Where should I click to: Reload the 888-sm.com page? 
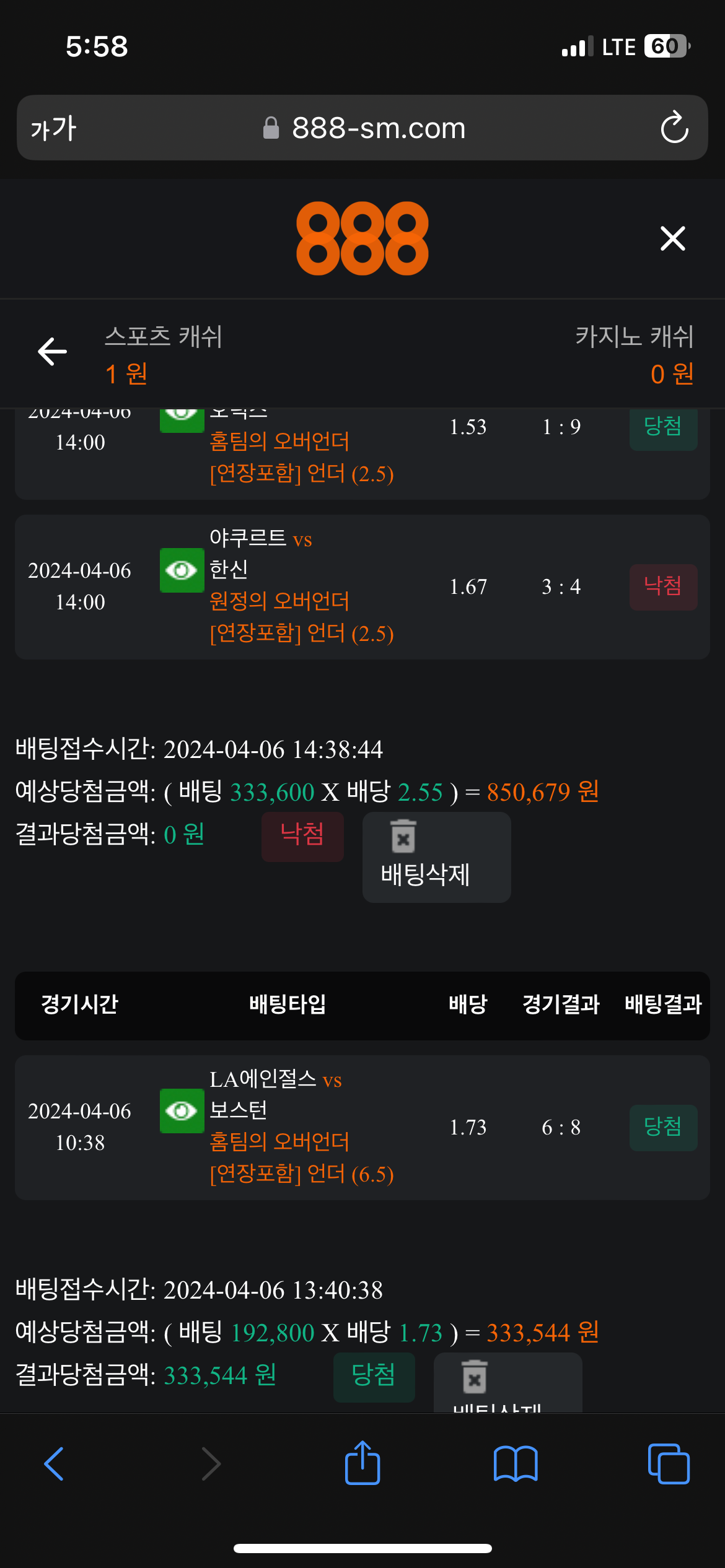[674, 128]
